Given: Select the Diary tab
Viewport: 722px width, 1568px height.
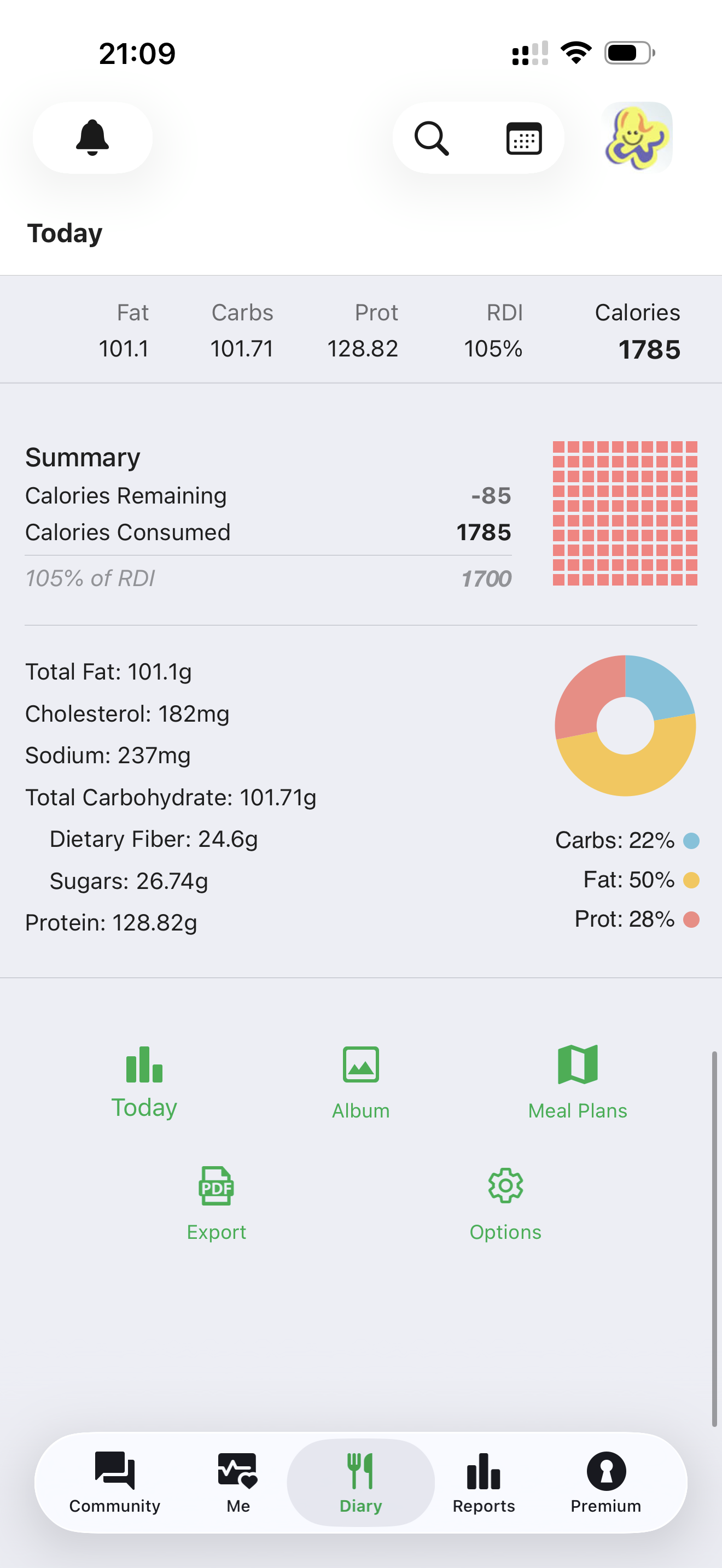Looking at the screenshot, I should (x=361, y=1482).
